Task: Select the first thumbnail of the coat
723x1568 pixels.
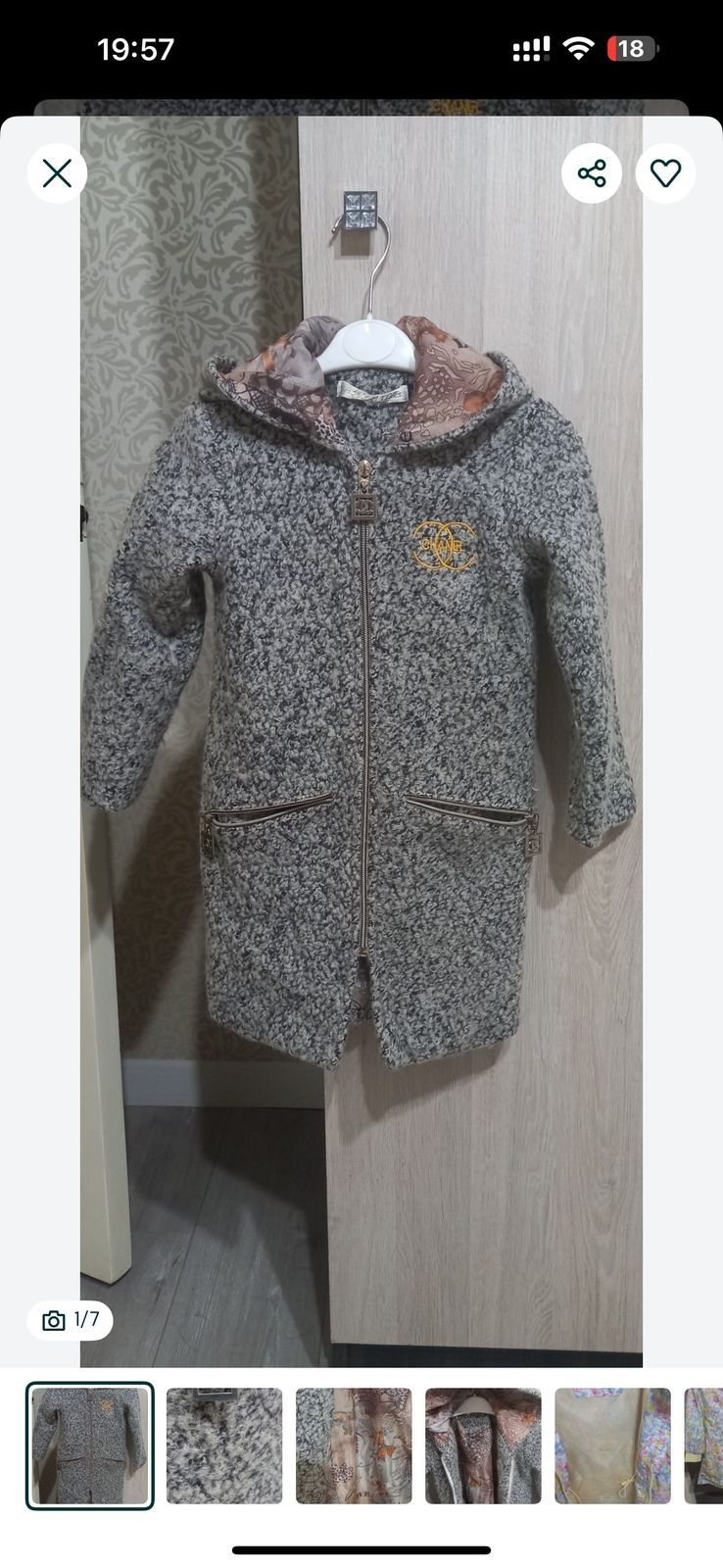Action: (90, 1445)
